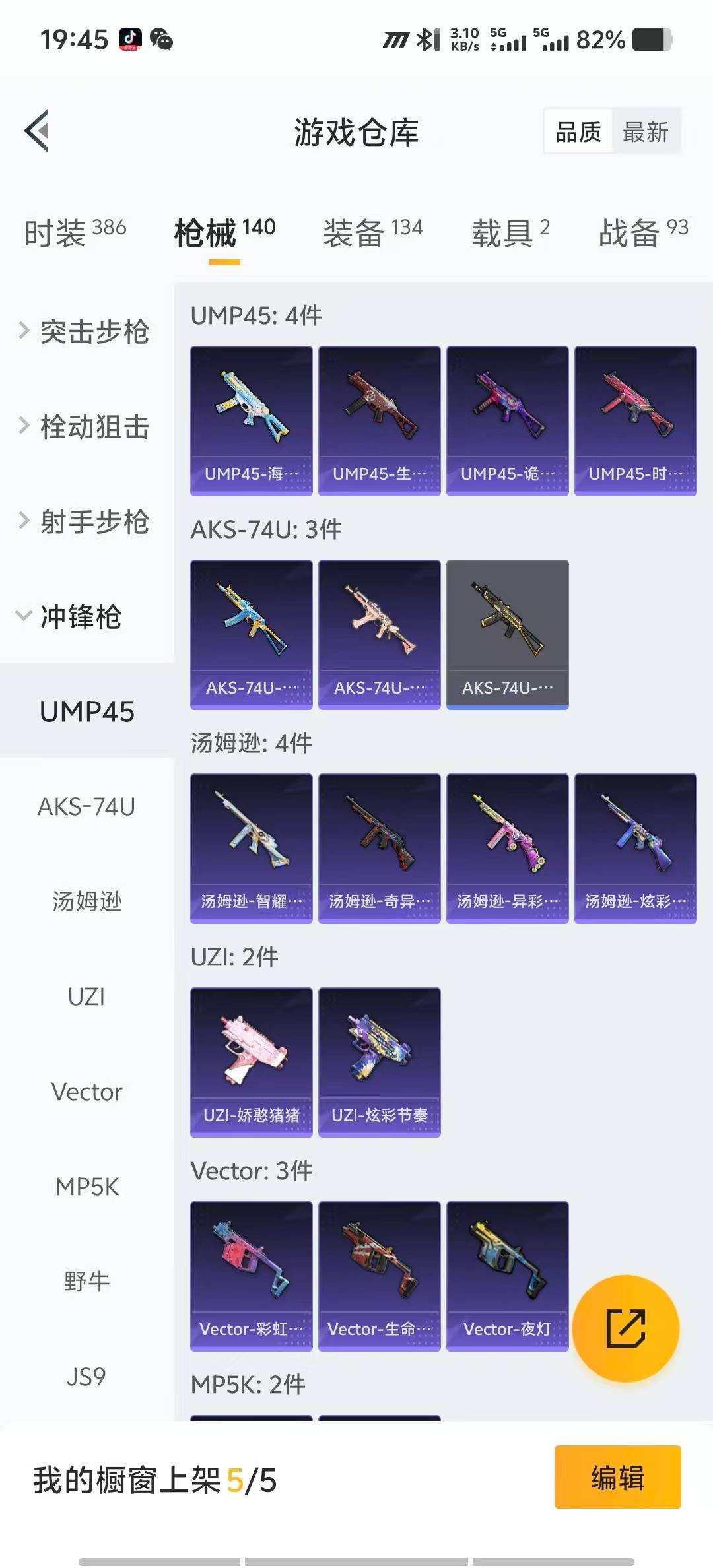Select AKS-74U in the sidebar
The image size is (713, 1568).
(x=88, y=806)
